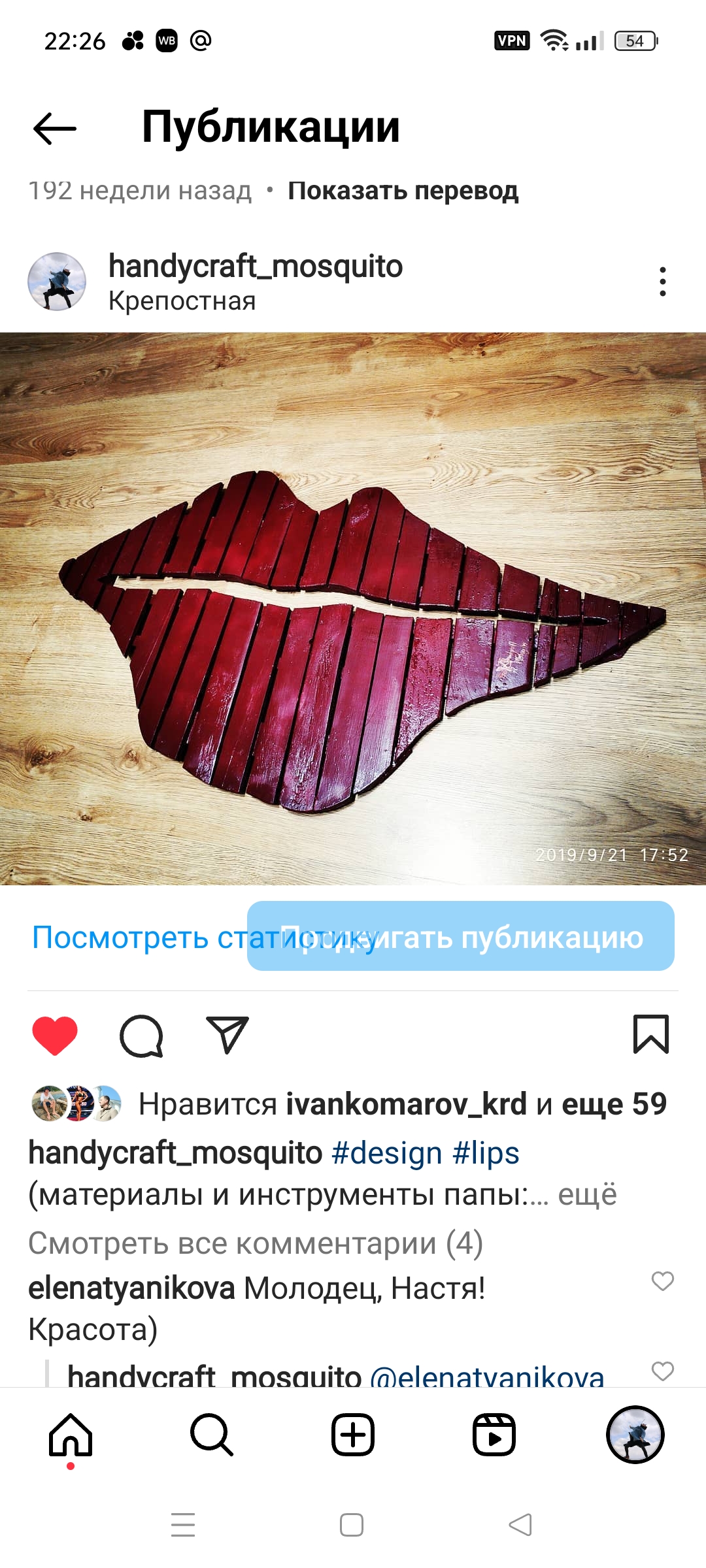This screenshot has width=706, height=1568.
Task: Open ivankomarov_krd from the likes line
Action: 406,1104
